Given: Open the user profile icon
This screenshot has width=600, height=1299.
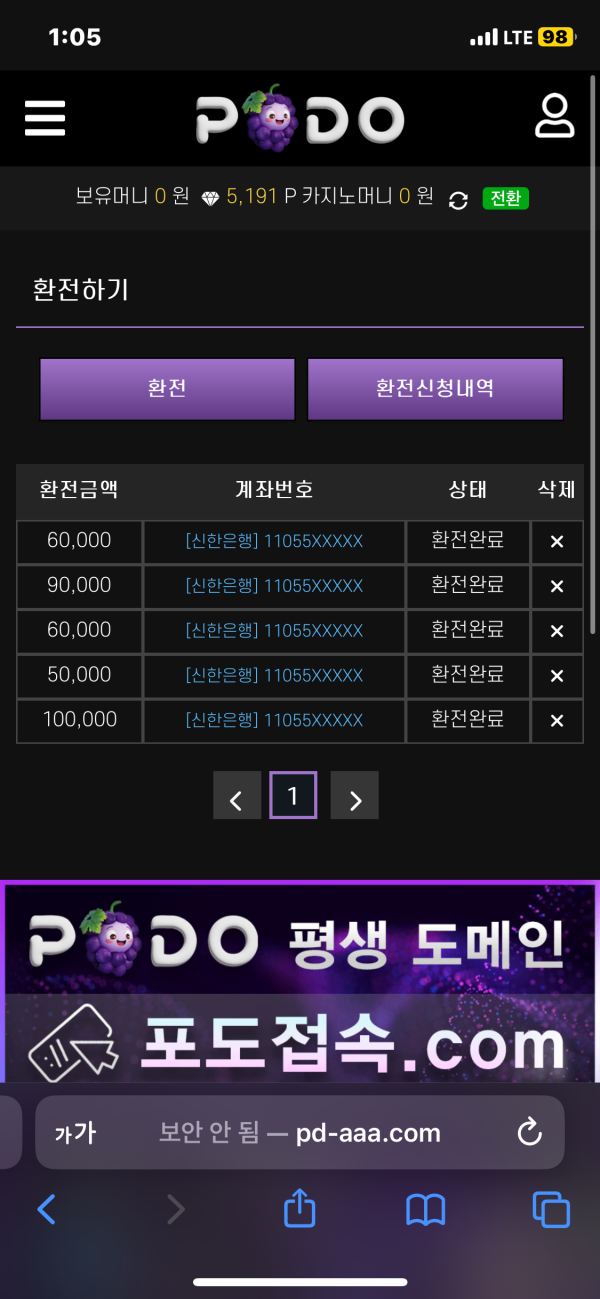Looking at the screenshot, I should click(554, 116).
